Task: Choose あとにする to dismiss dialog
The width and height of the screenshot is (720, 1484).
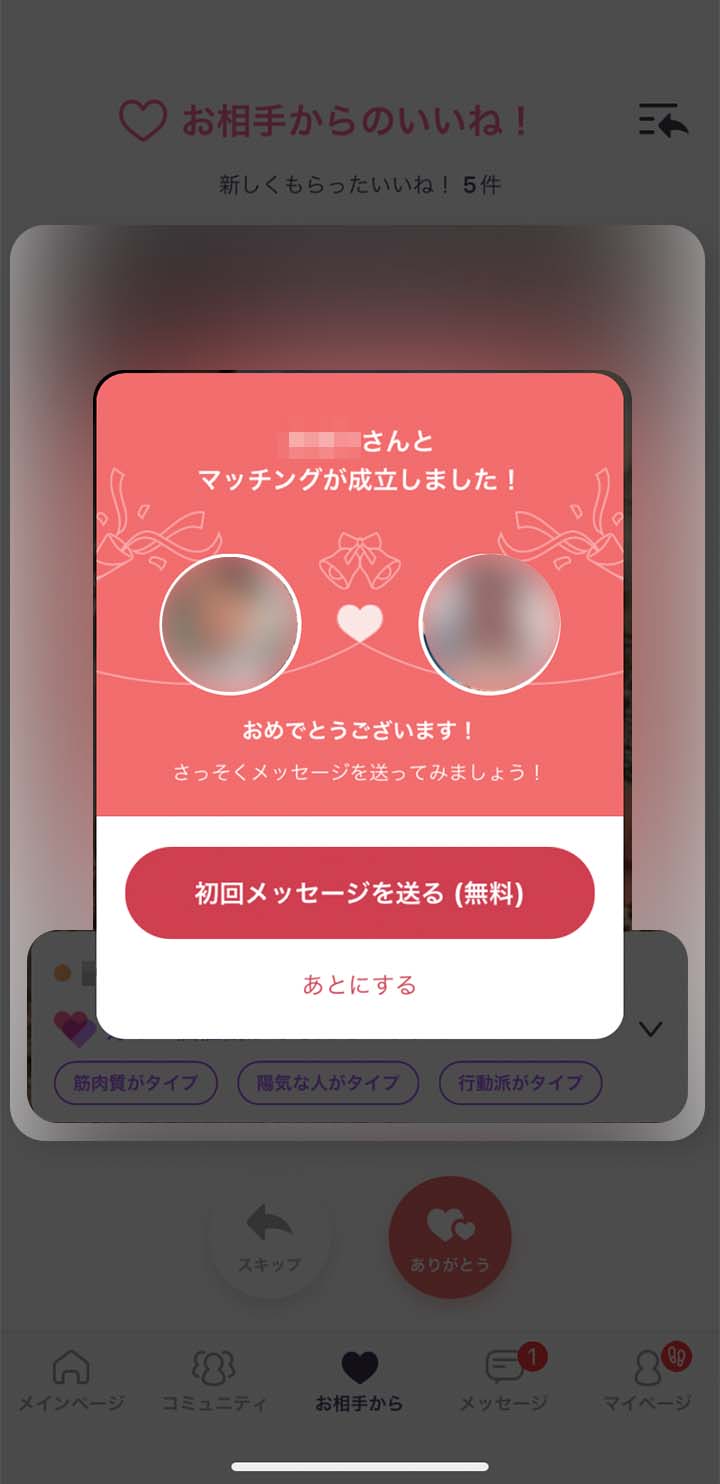Action: coord(360,985)
